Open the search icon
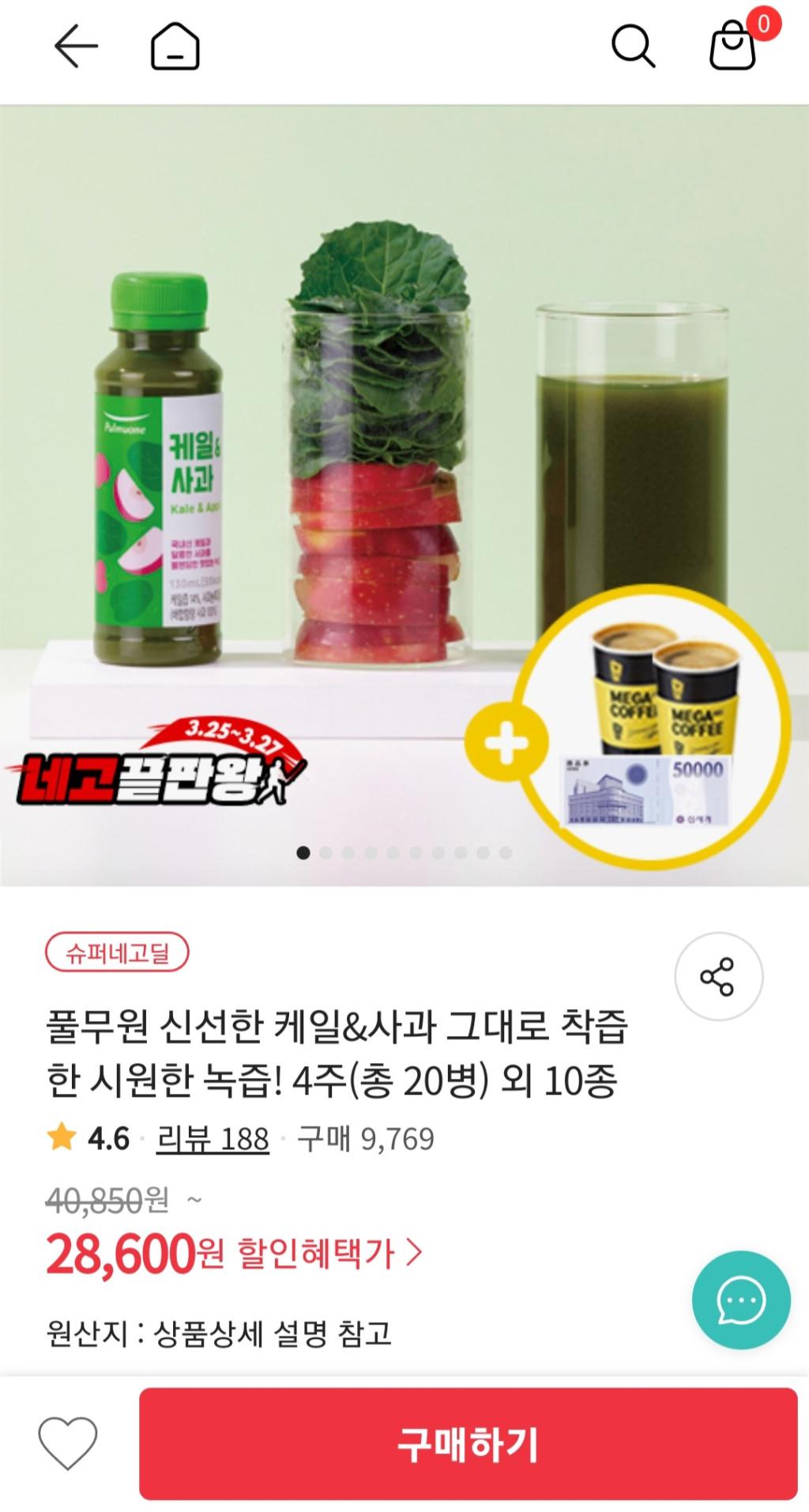 633,47
